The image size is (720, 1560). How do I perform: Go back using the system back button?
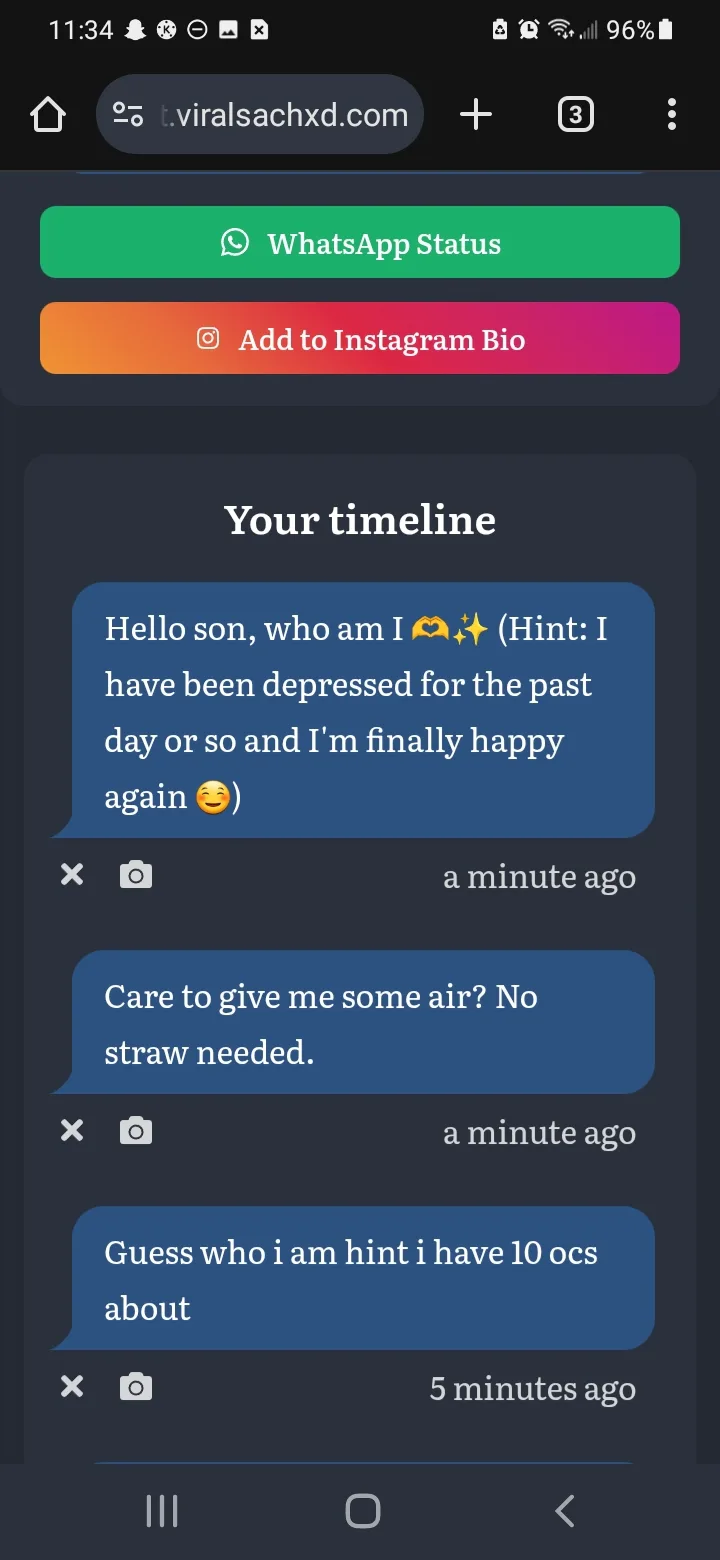565,1511
